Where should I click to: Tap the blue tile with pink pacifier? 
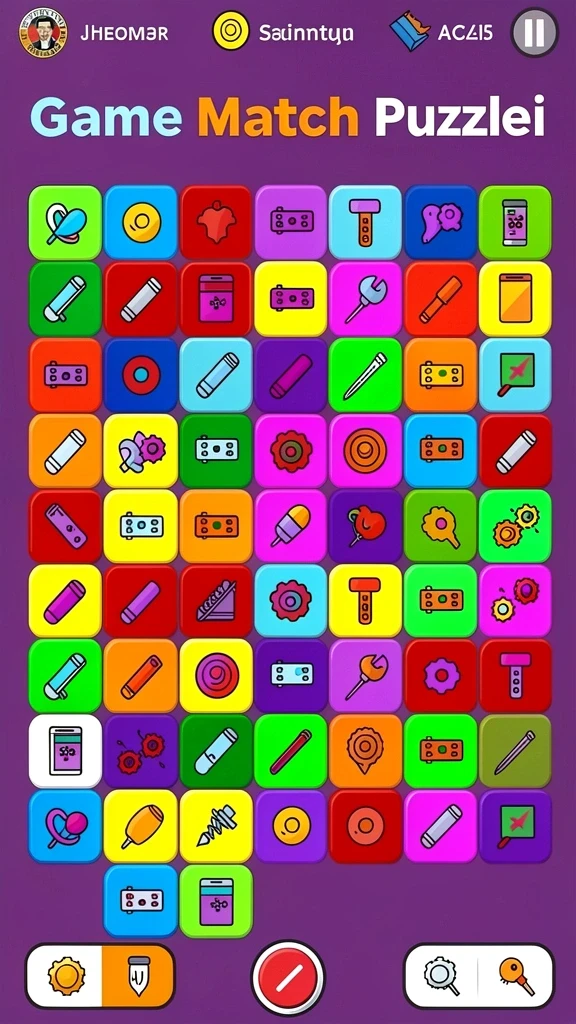tap(65, 826)
